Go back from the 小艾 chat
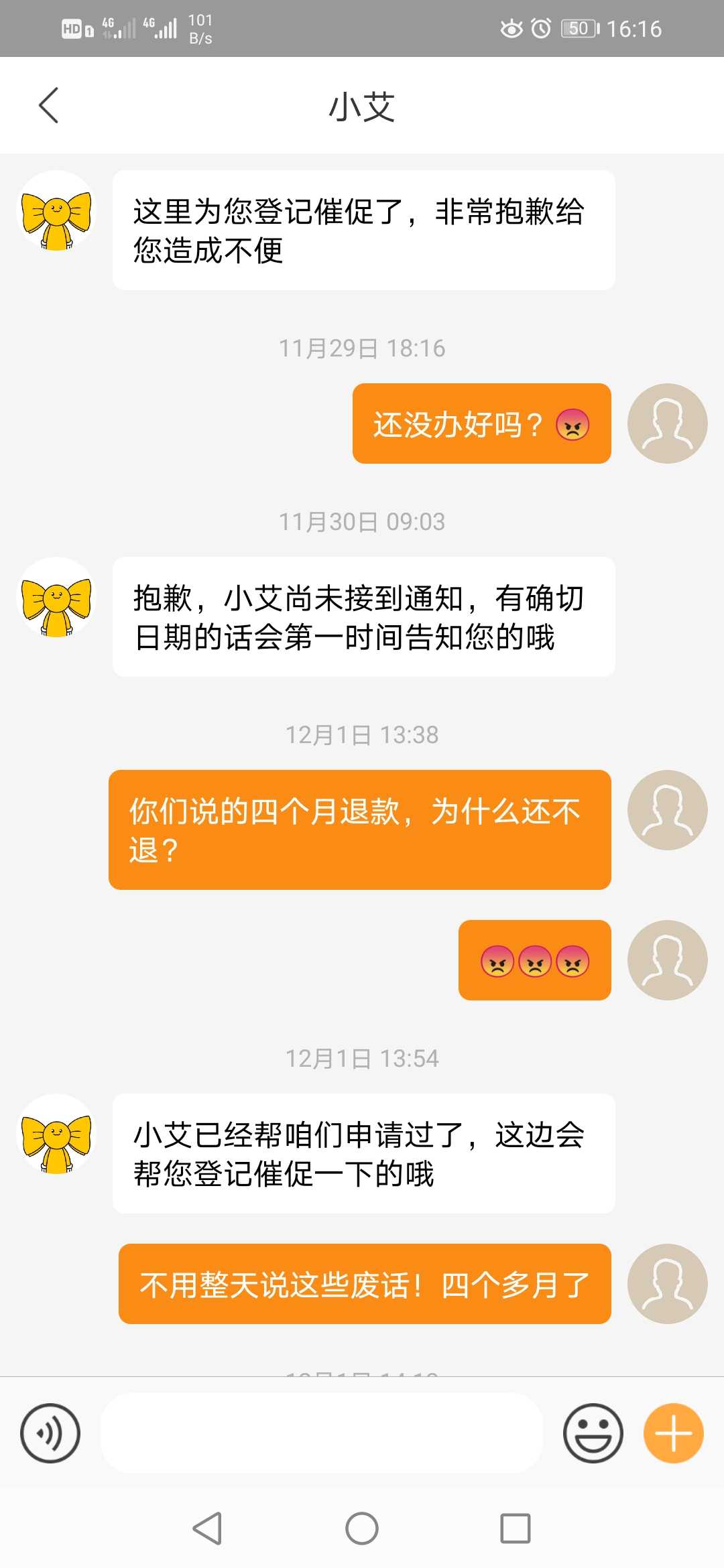The height and width of the screenshot is (1568, 724). (48, 106)
